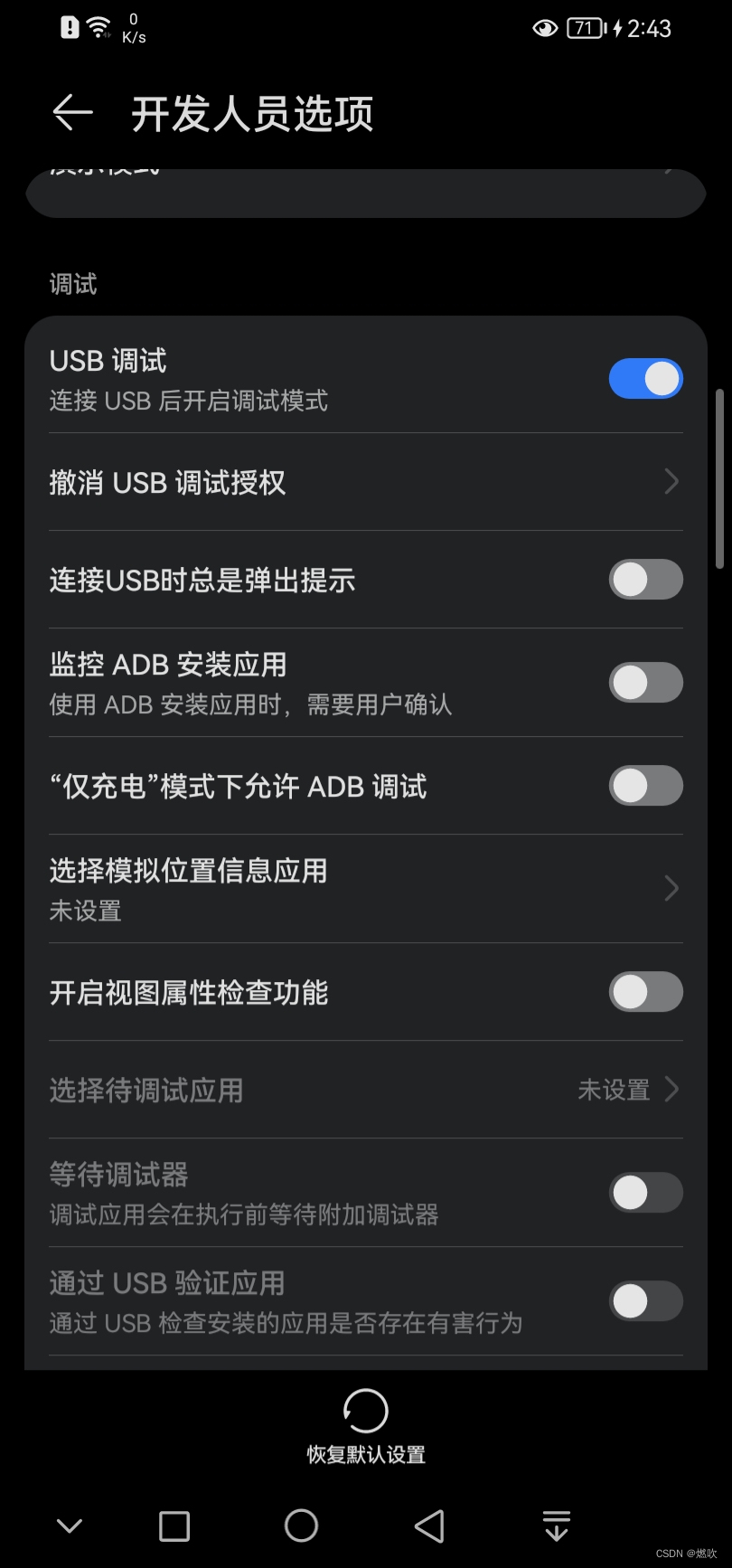
Task: Hide navigation bar with down chevron
Action: click(x=70, y=1526)
